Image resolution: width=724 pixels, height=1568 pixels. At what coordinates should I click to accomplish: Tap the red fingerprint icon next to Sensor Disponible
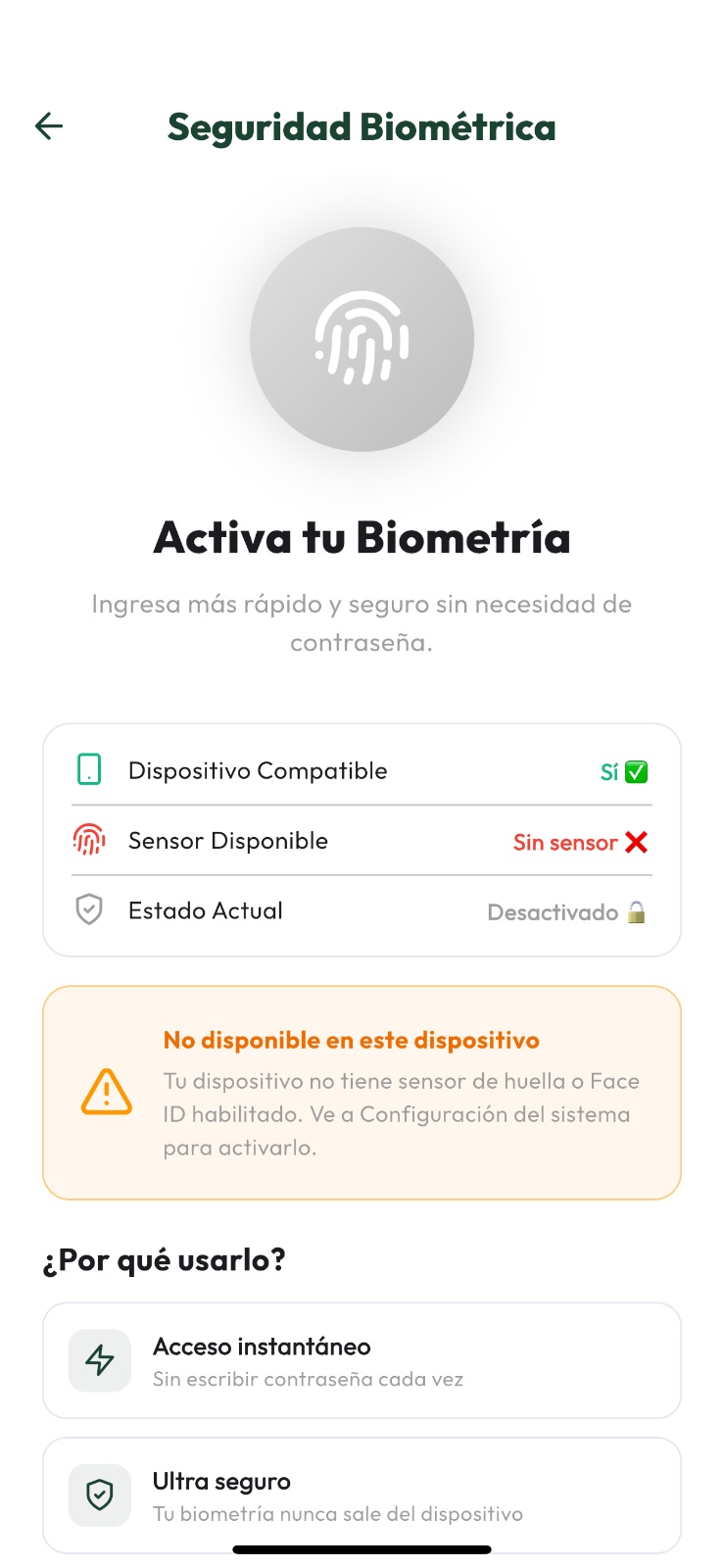(89, 841)
